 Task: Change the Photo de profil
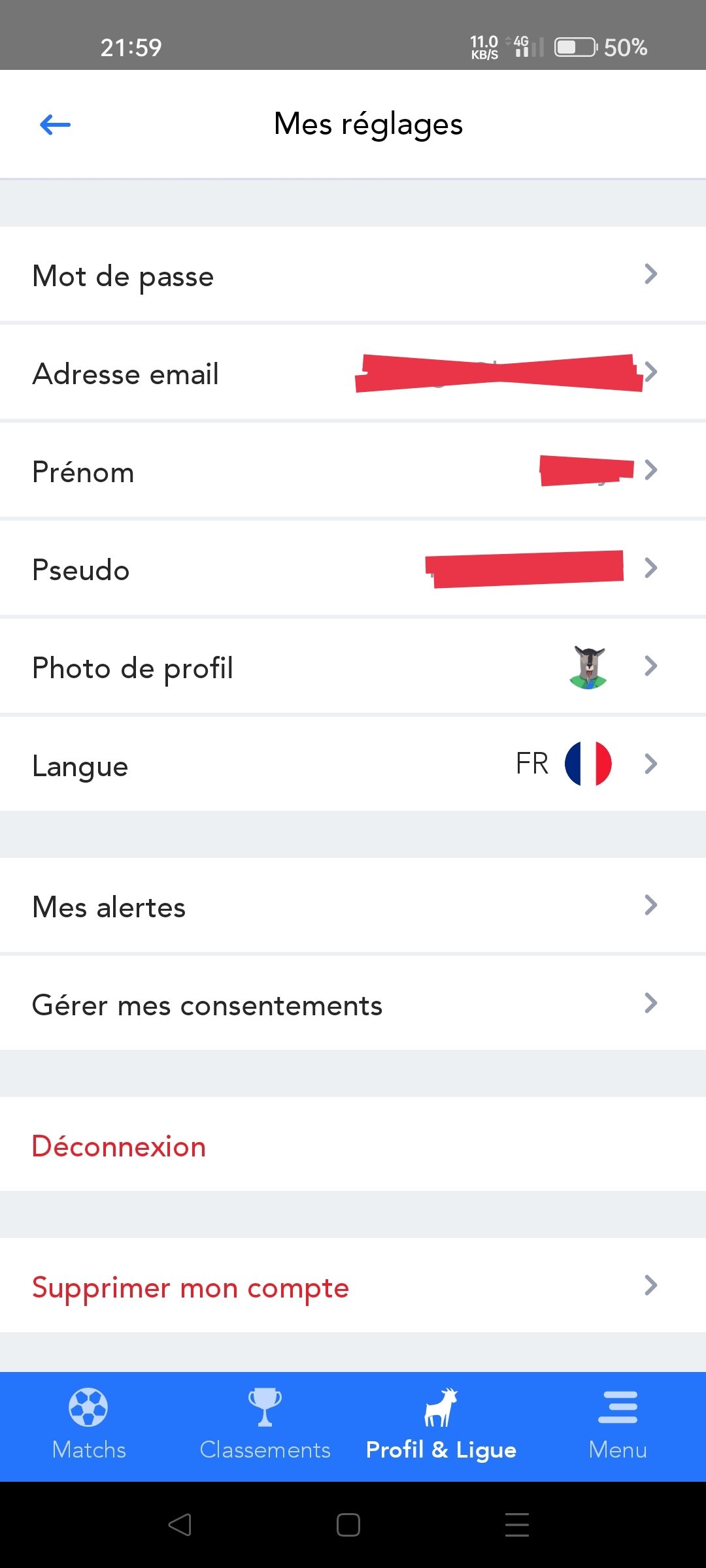click(353, 668)
